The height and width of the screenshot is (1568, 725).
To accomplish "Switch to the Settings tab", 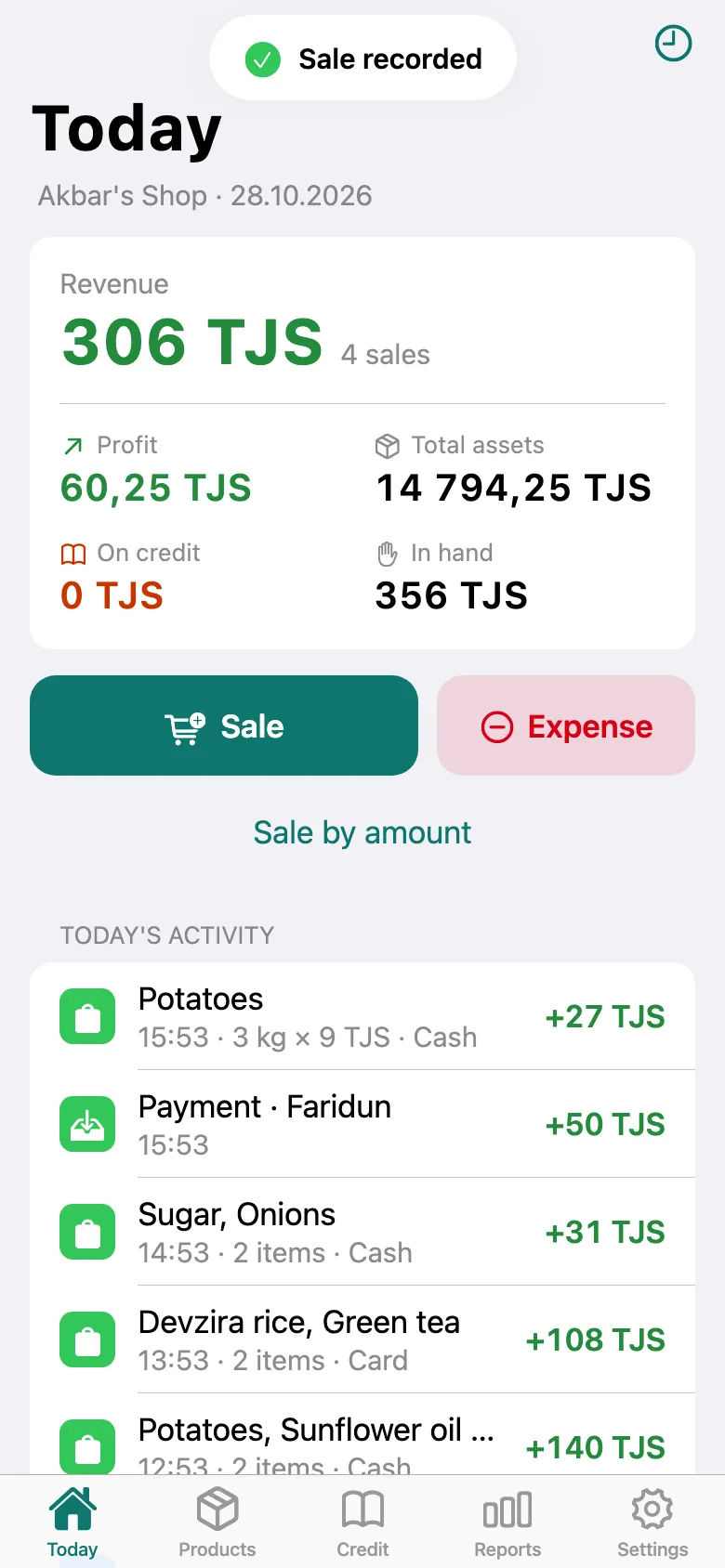I will [x=652, y=1523].
